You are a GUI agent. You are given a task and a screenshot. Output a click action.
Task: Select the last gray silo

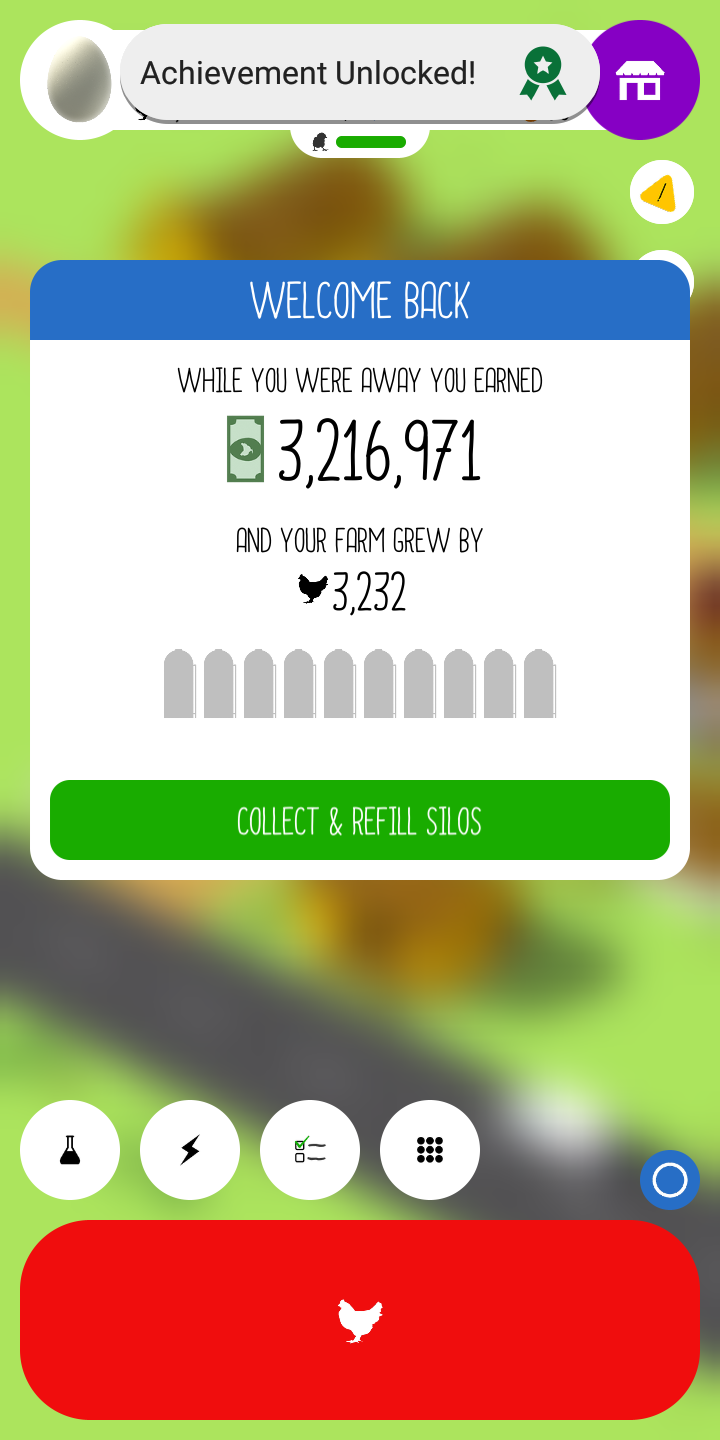click(x=539, y=683)
